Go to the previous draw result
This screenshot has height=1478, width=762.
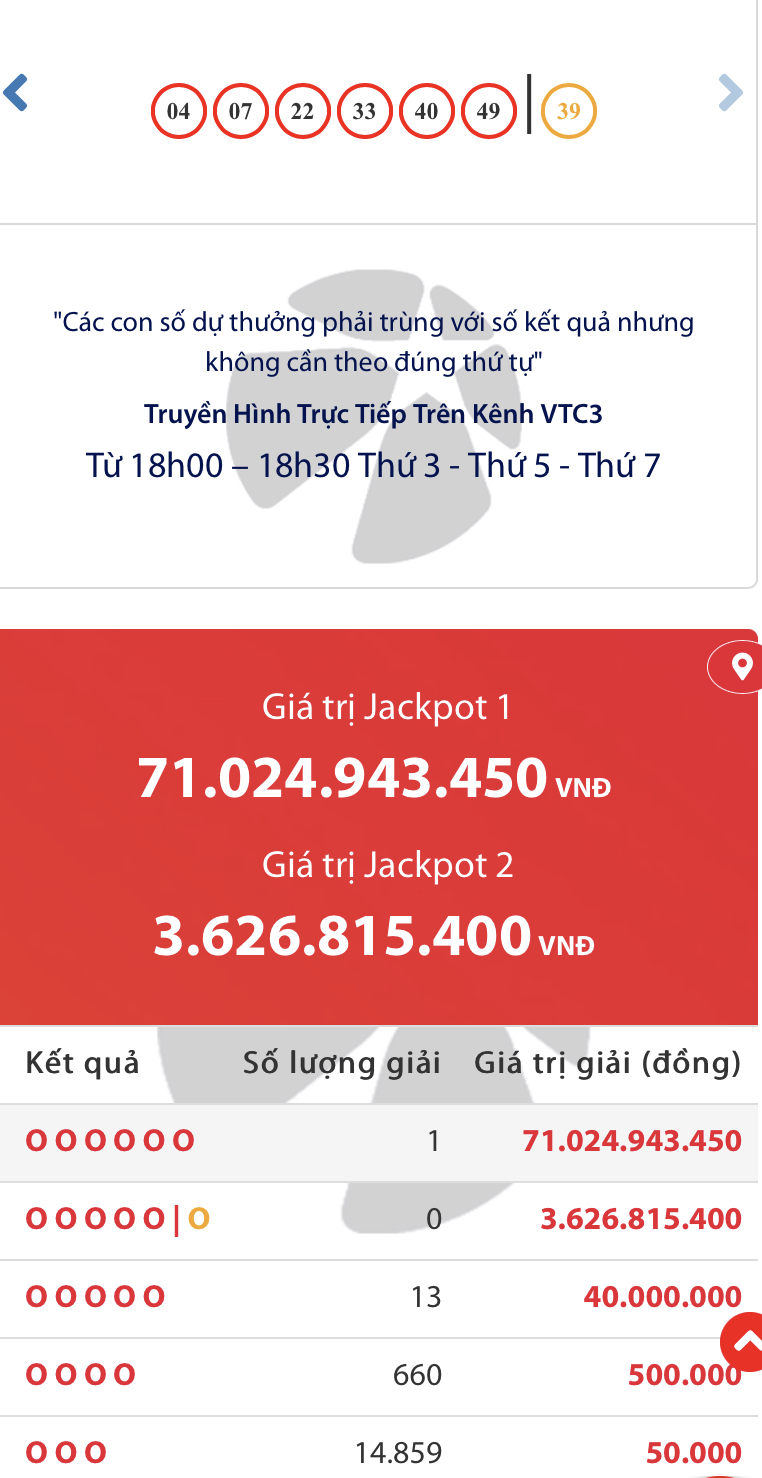[x=15, y=92]
